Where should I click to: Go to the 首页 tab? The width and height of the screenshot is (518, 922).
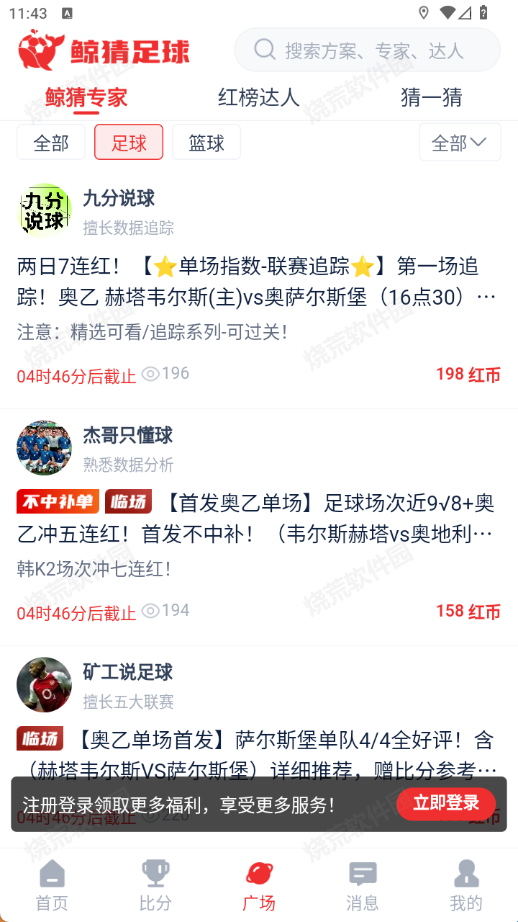pos(52,885)
